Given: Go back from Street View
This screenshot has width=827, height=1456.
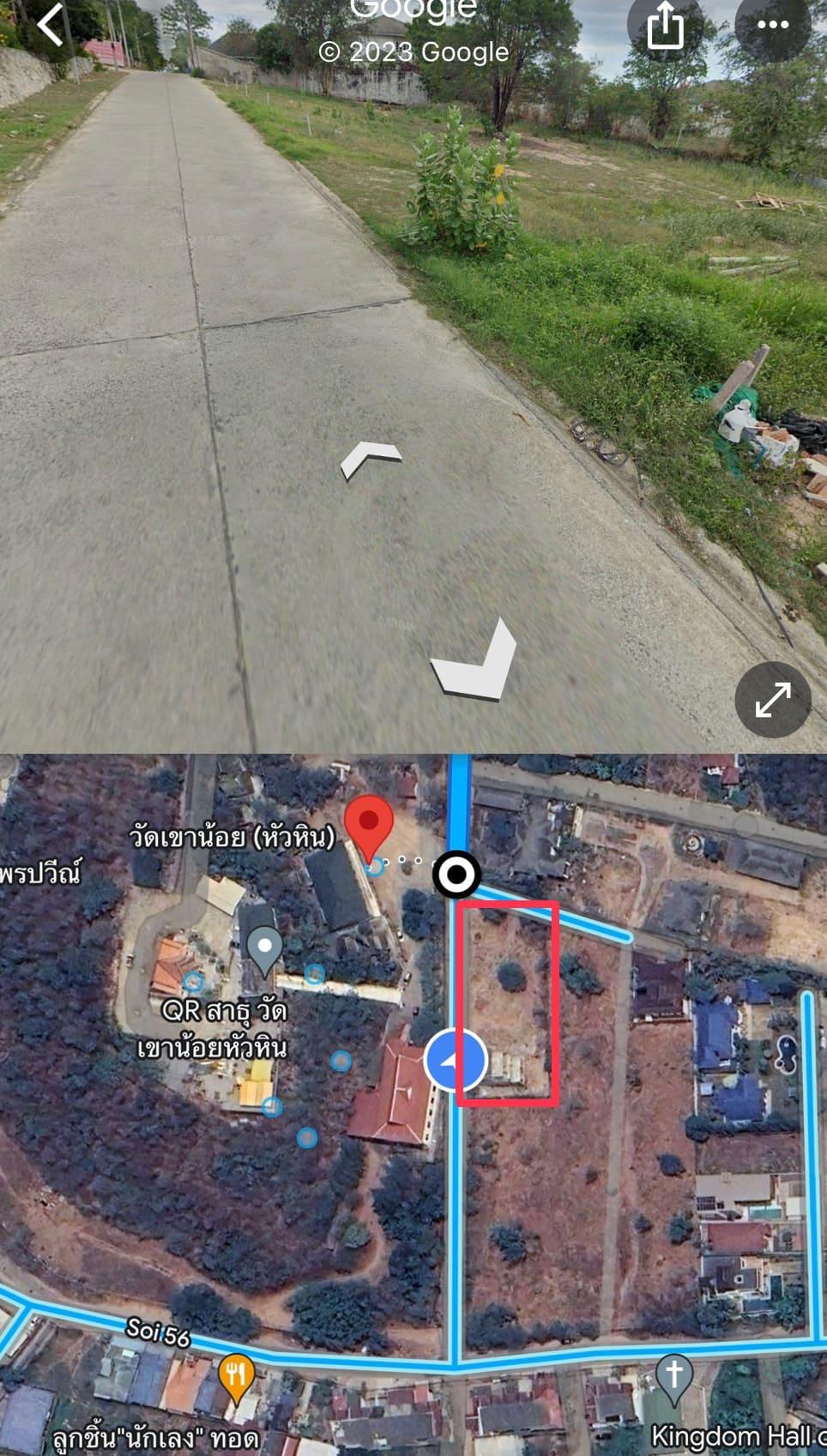Looking at the screenshot, I should (51, 24).
